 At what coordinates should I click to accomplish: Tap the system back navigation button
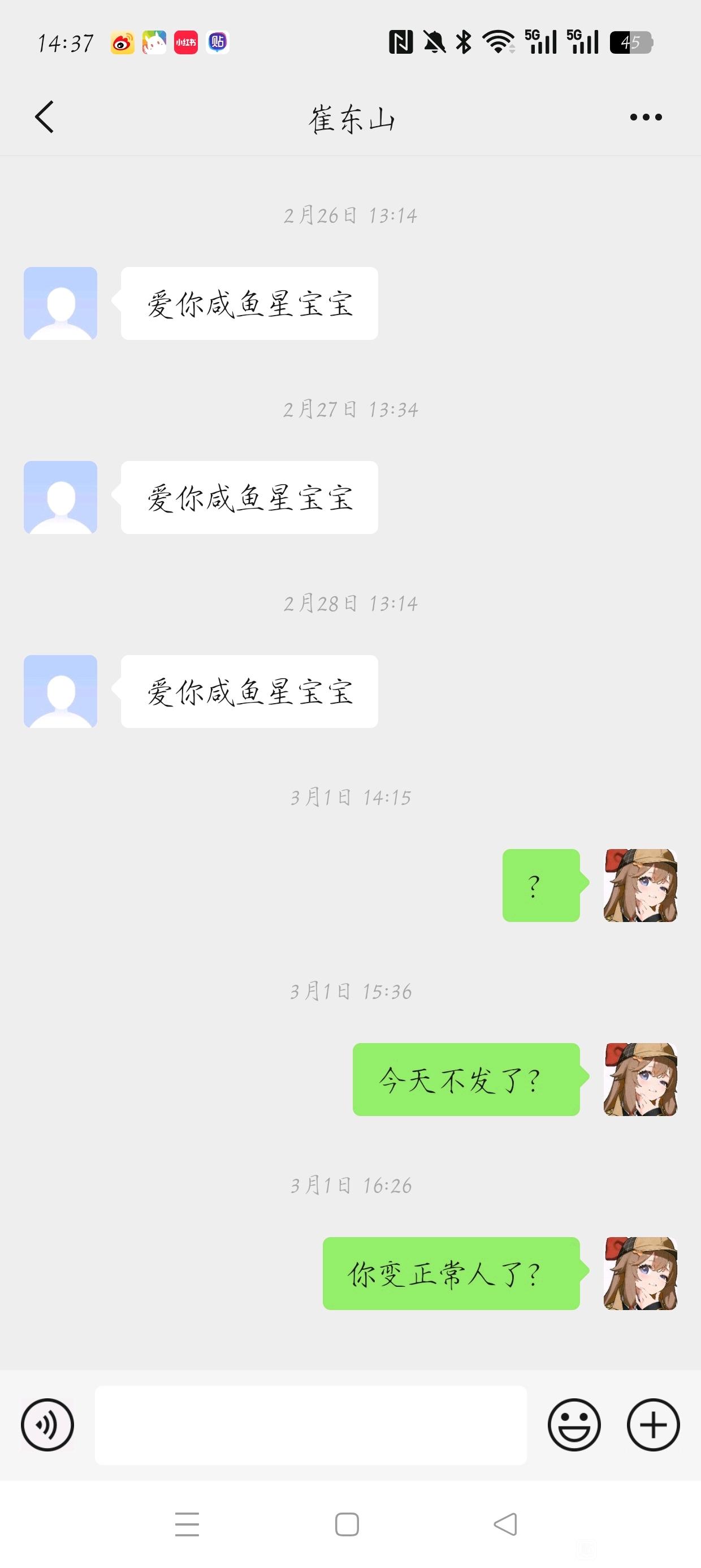pos(505,1525)
